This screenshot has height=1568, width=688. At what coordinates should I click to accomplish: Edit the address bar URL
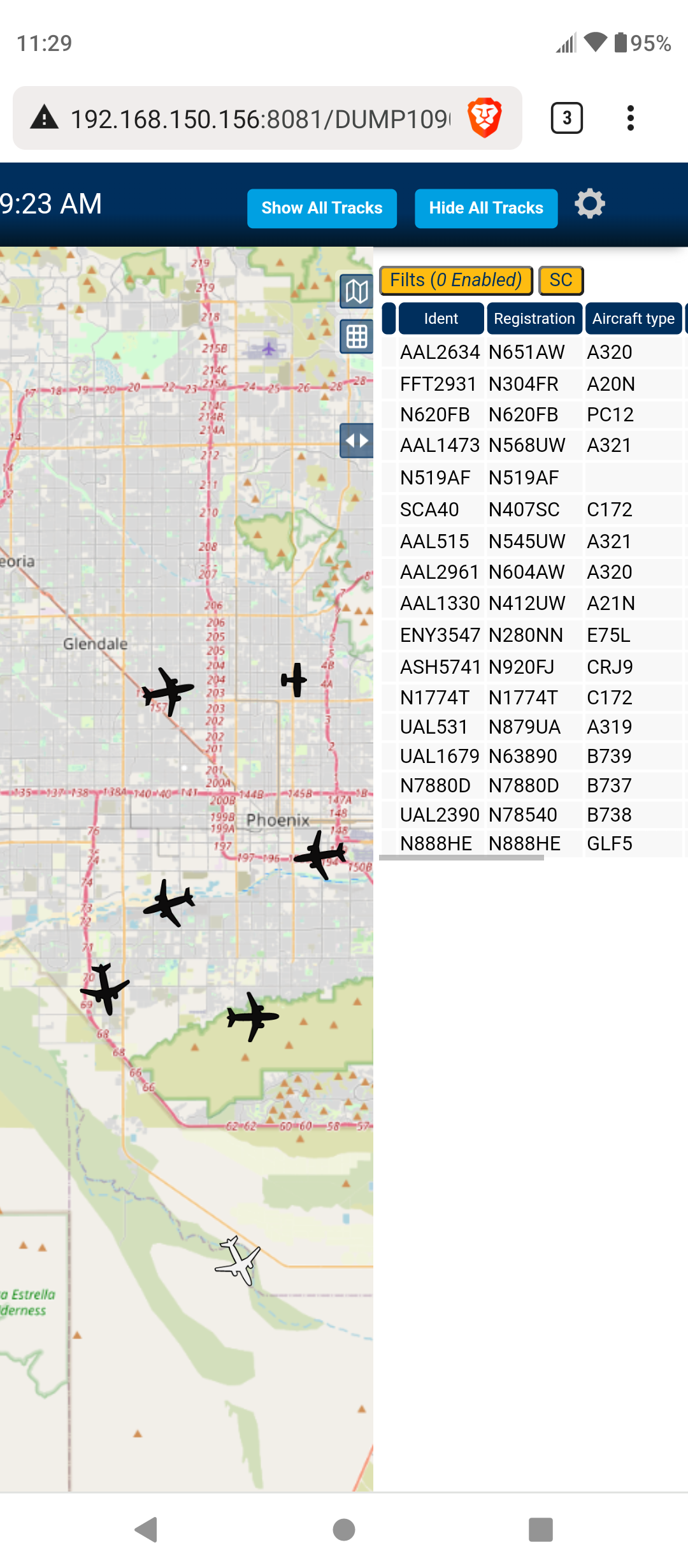tap(260, 119)
